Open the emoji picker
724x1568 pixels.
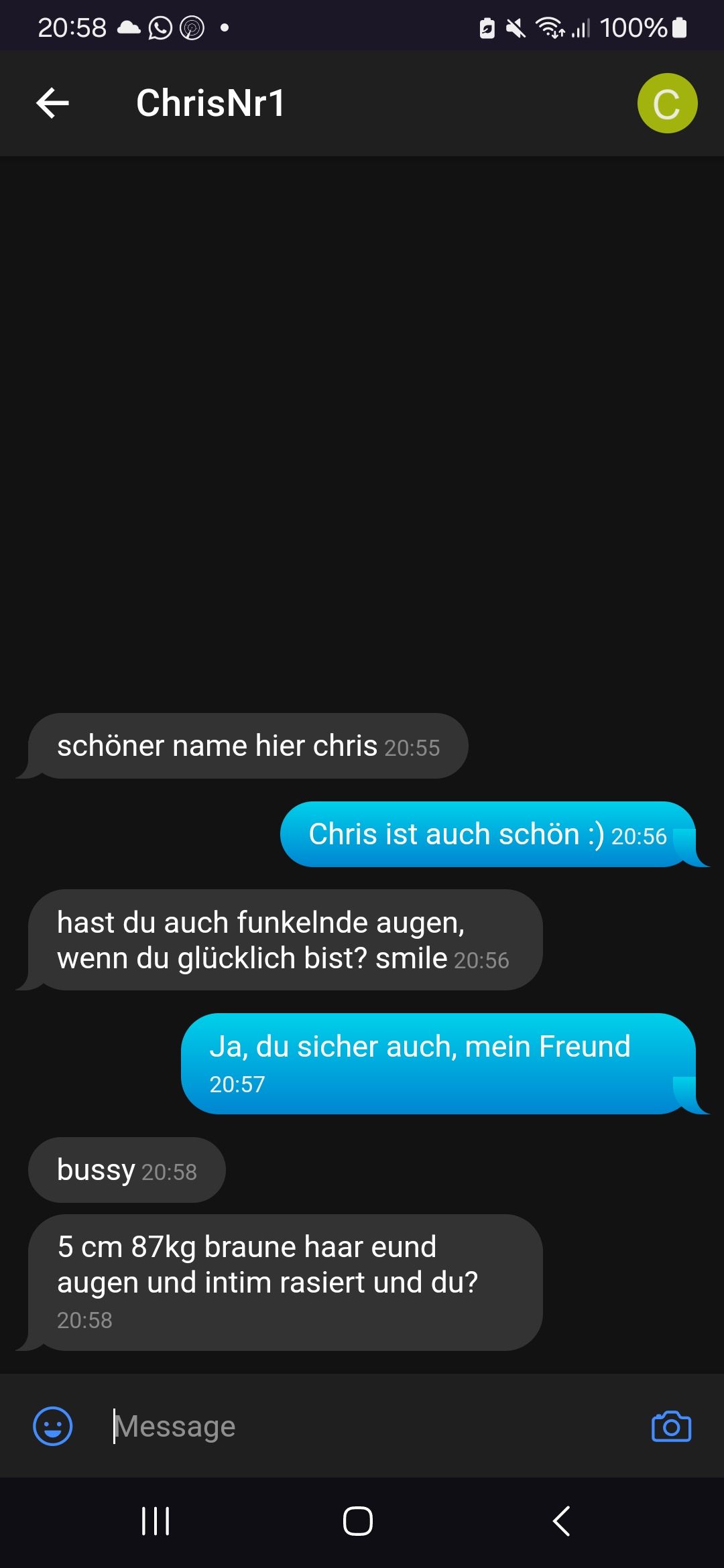coord(53,1426)
